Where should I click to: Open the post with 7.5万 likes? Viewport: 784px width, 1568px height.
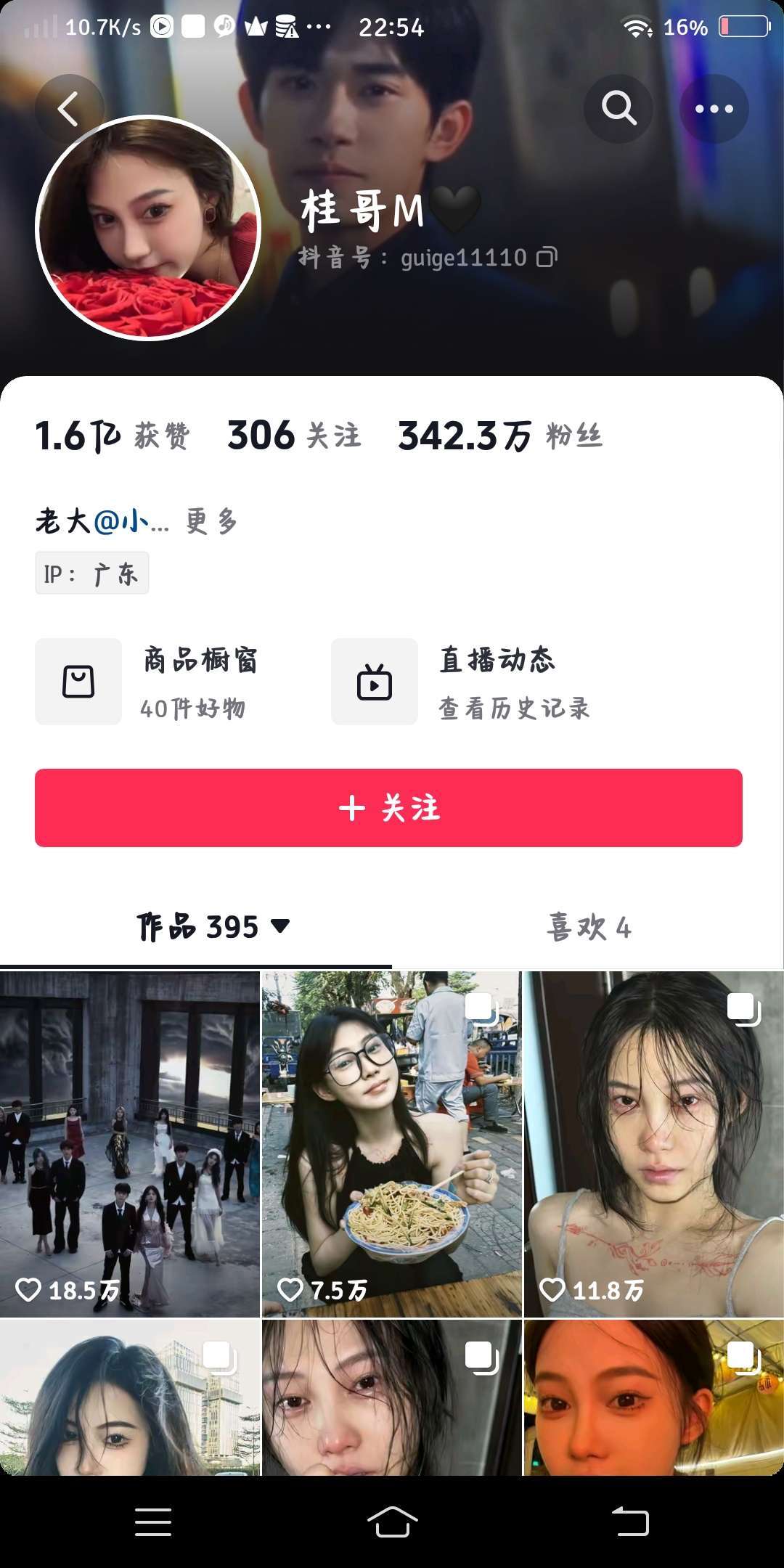click(391, 1143)
